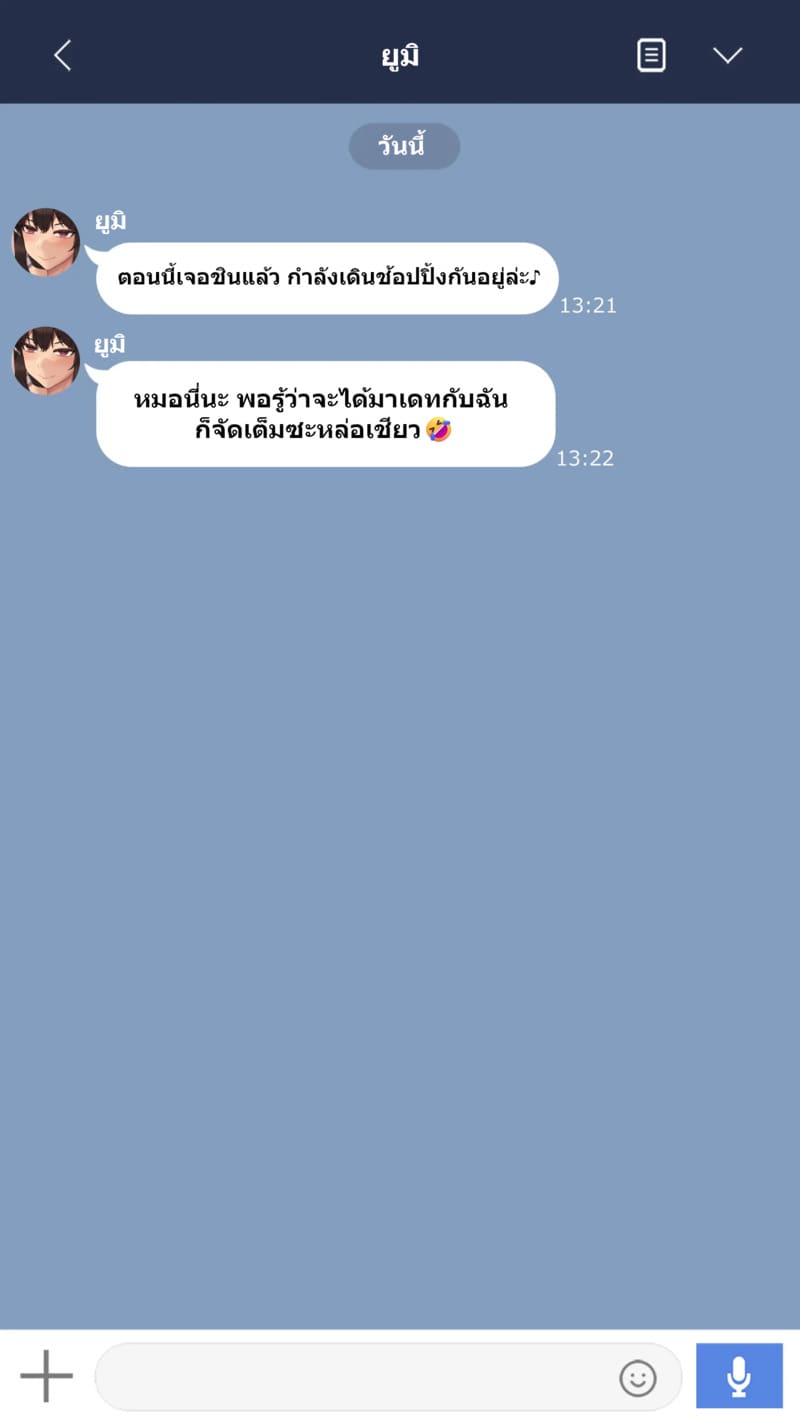Start voice input with the microphone icon
This screenshot has height=1422, width=800.
pyautogui.click(x=740, y=1376)
